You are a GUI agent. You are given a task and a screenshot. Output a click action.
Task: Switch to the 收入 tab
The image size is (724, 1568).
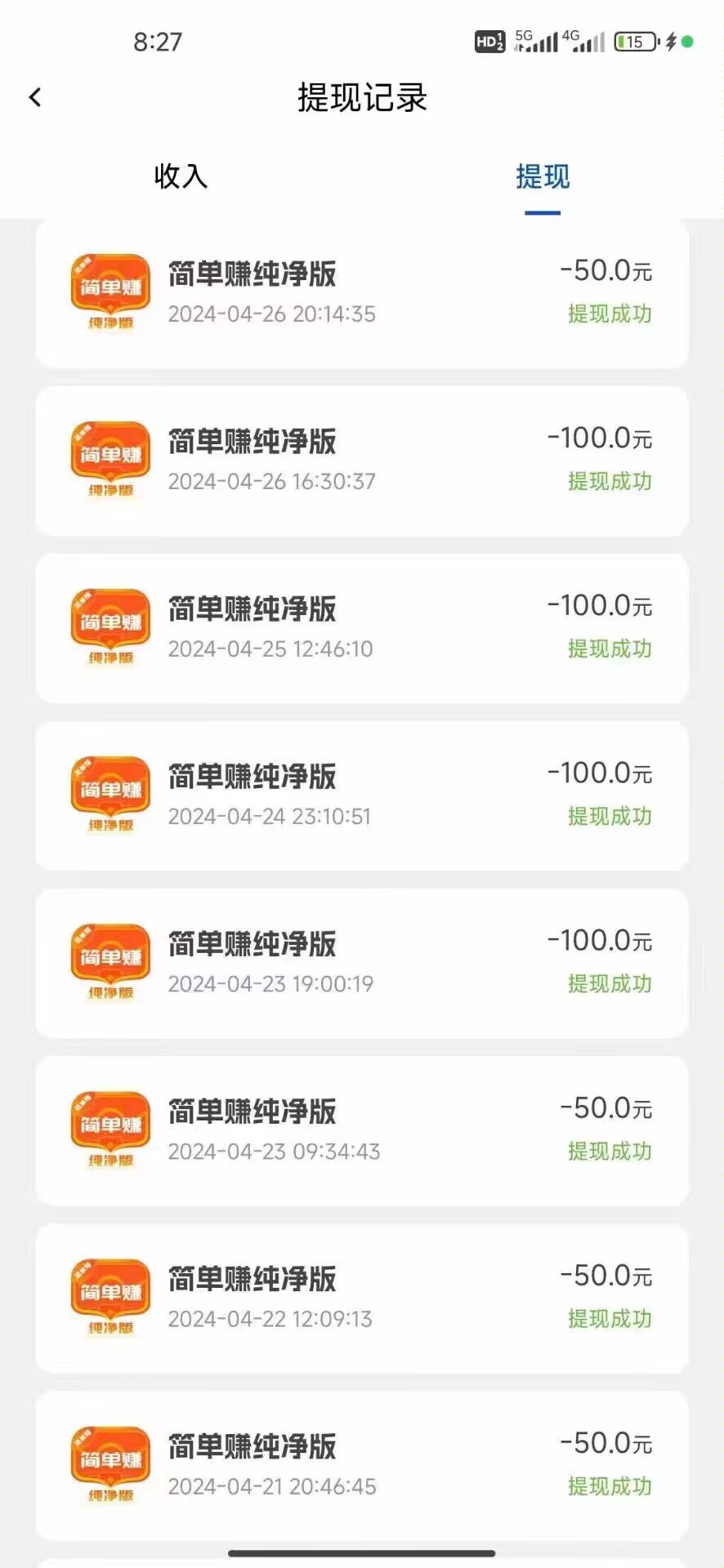[181, 176]
